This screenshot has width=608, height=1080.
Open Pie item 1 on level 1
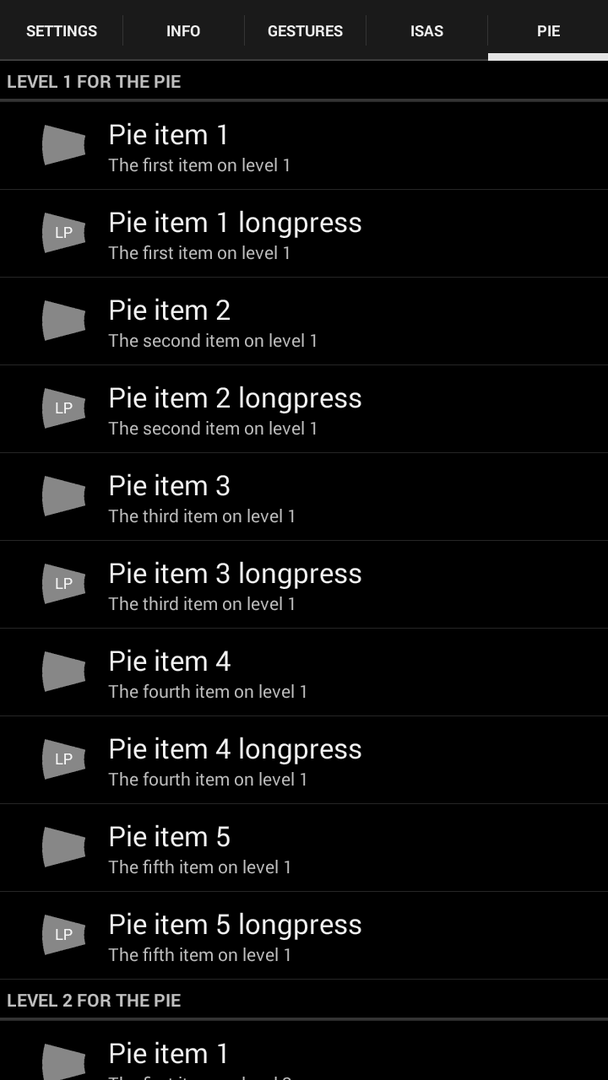click(x=304, y=146)
